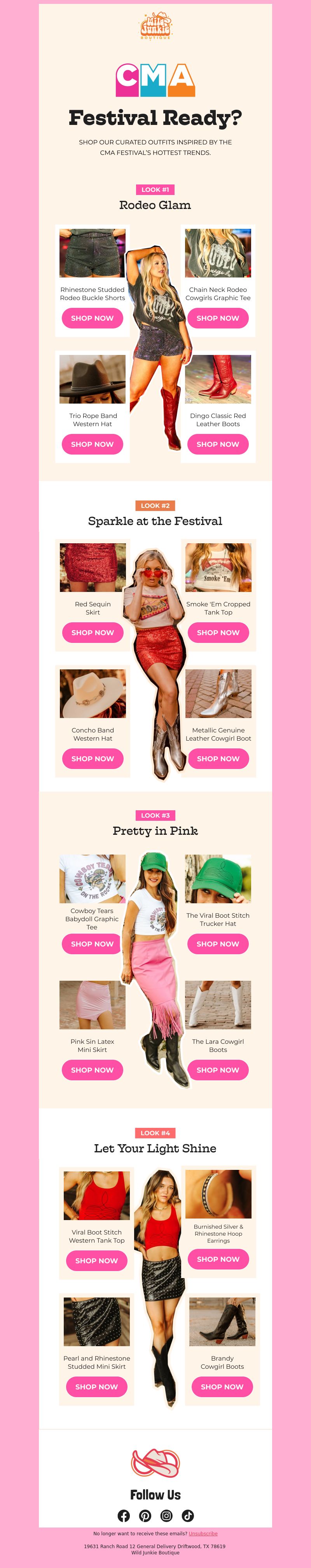Shop Metallic Genuine Leather Cowgirl Boot
Image resolution: width=311 pixels, height=1568 pixels.
pyautogui.click(x=218, y=759)
